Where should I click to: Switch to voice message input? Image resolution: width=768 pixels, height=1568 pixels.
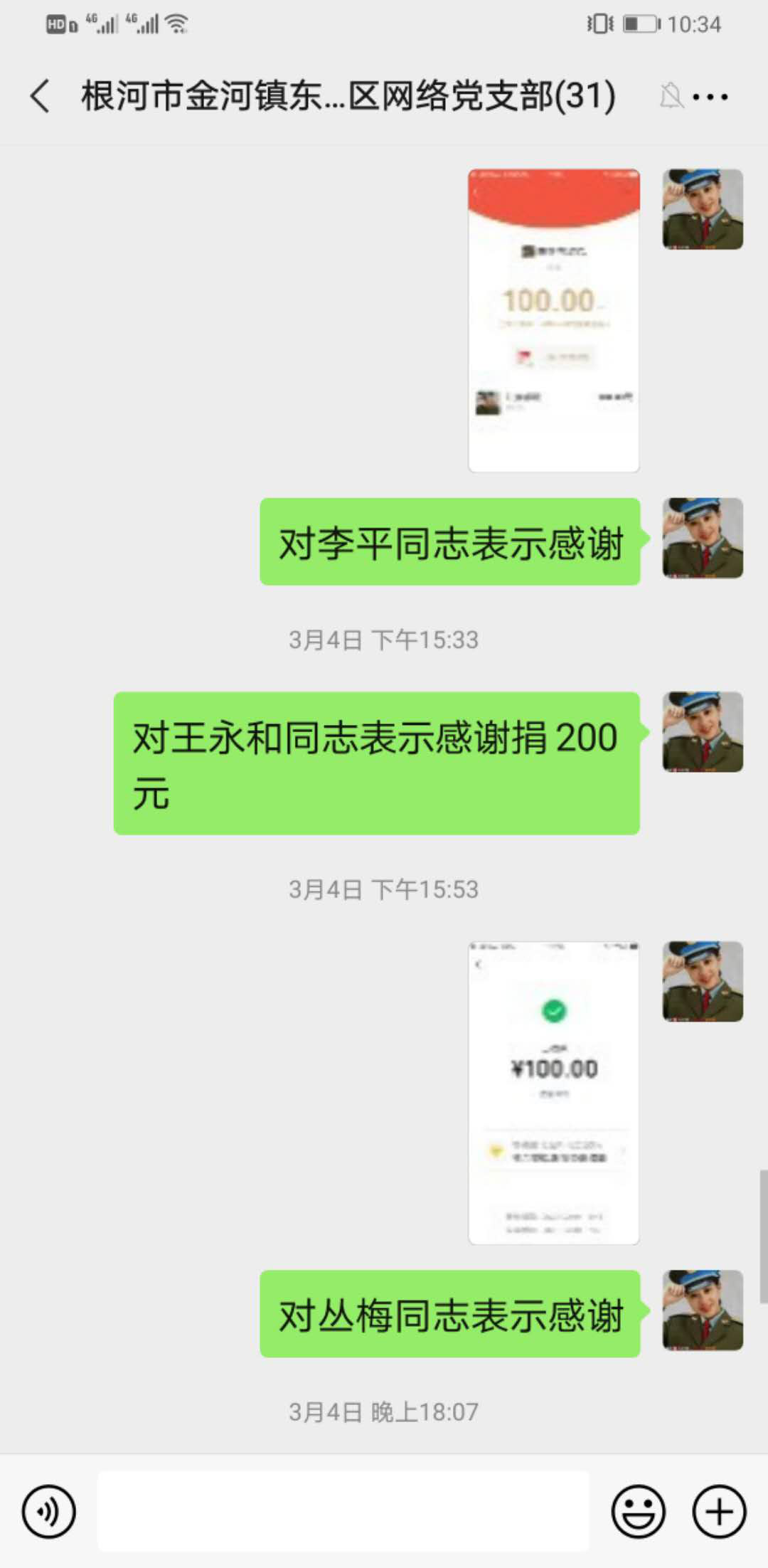[x=48, y=1511]
